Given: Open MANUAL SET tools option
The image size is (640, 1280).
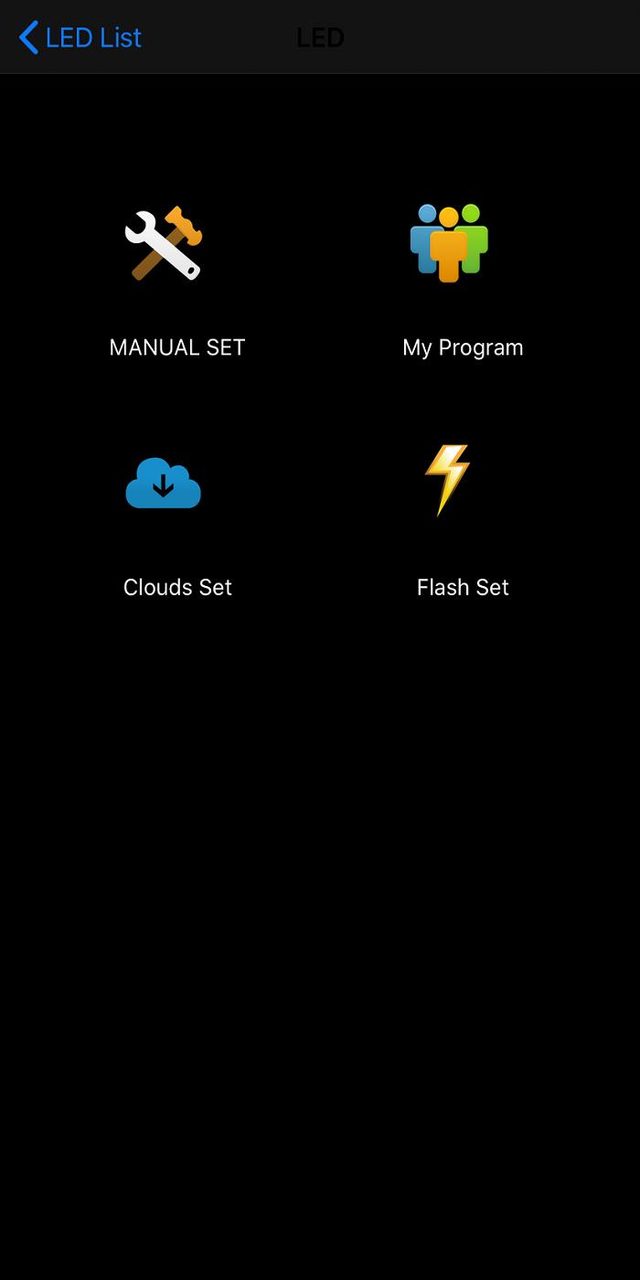Looking at the screenshot, I should tap(164, 245).
